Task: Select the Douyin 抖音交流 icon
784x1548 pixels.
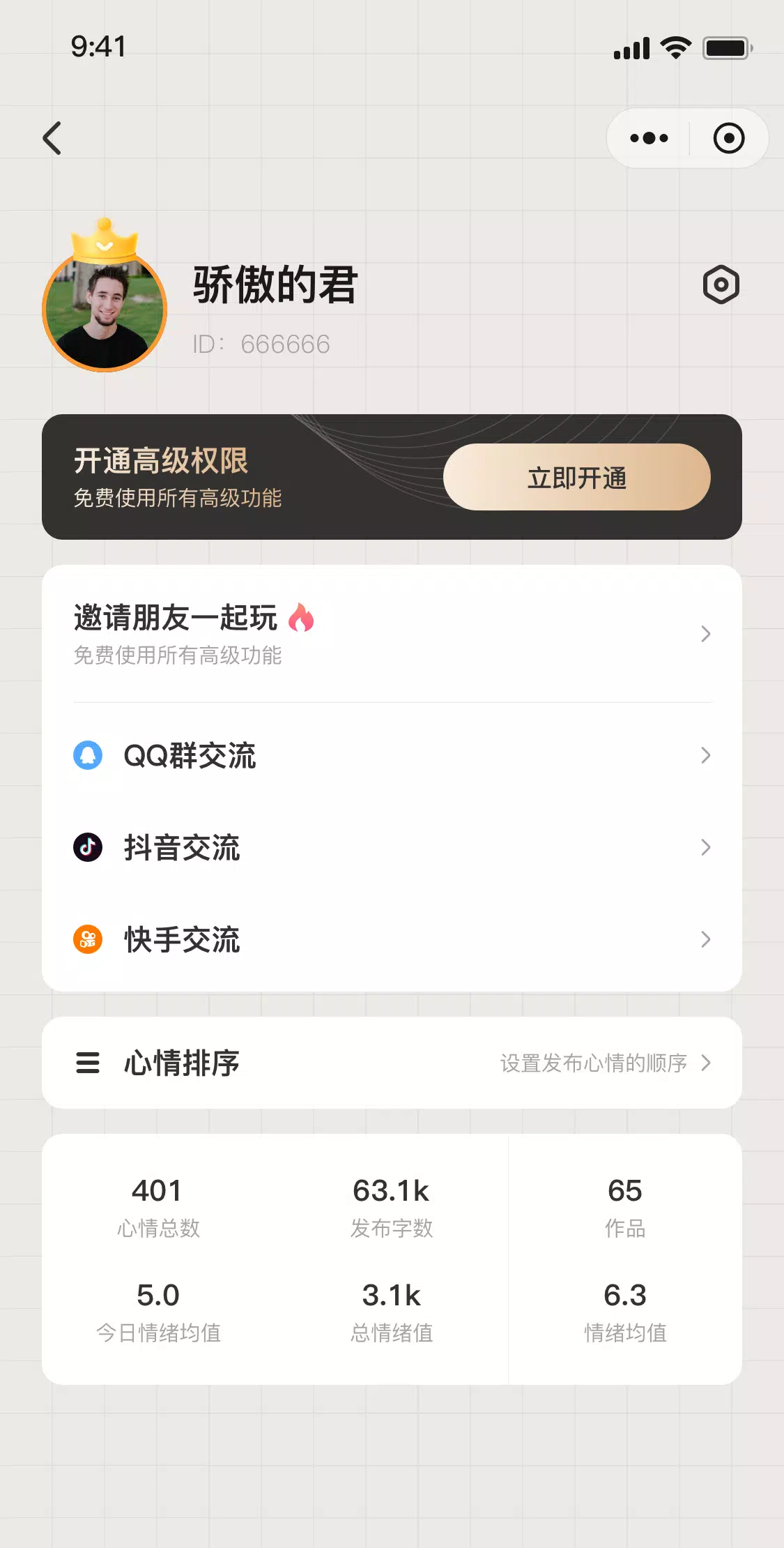Action: click(87, 848)
